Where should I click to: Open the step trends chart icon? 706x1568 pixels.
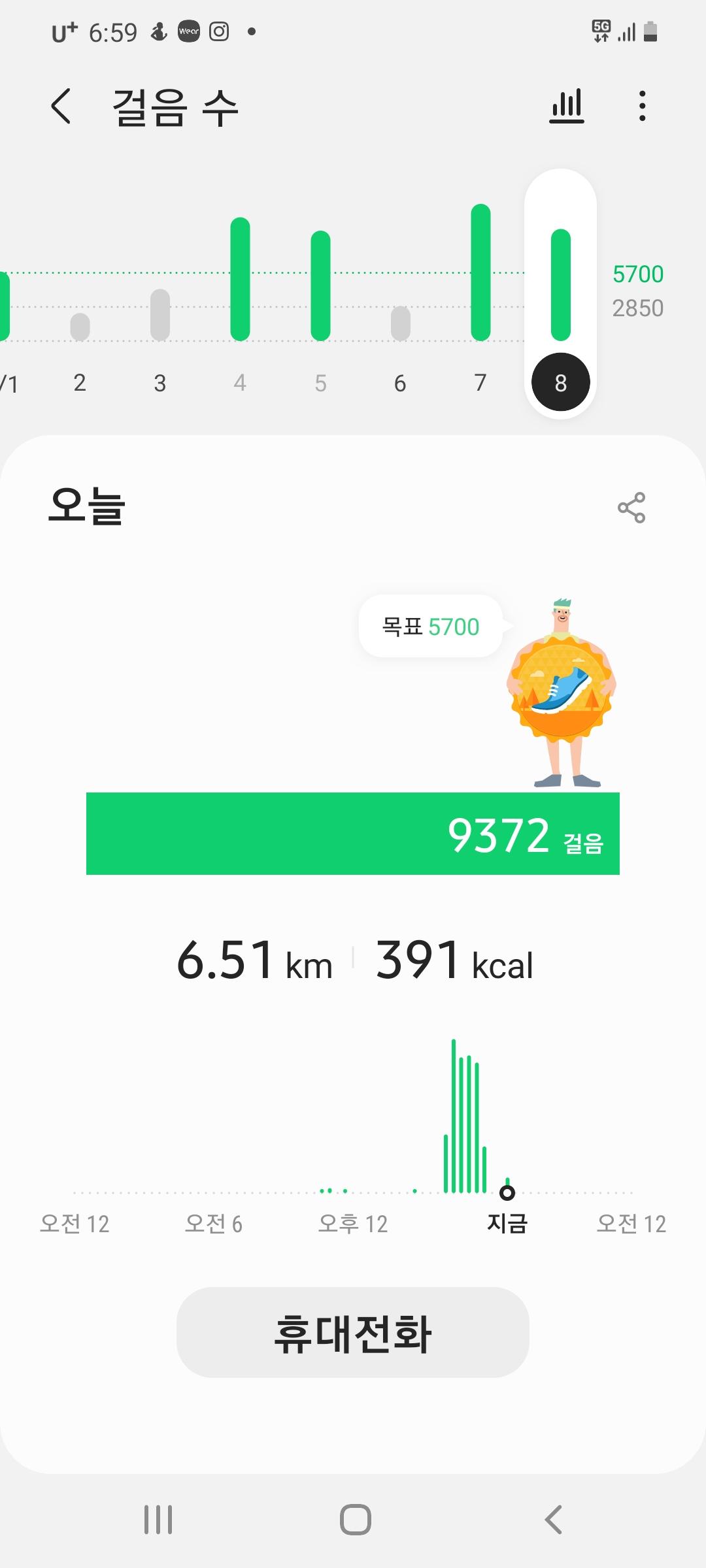coord(566,106)
